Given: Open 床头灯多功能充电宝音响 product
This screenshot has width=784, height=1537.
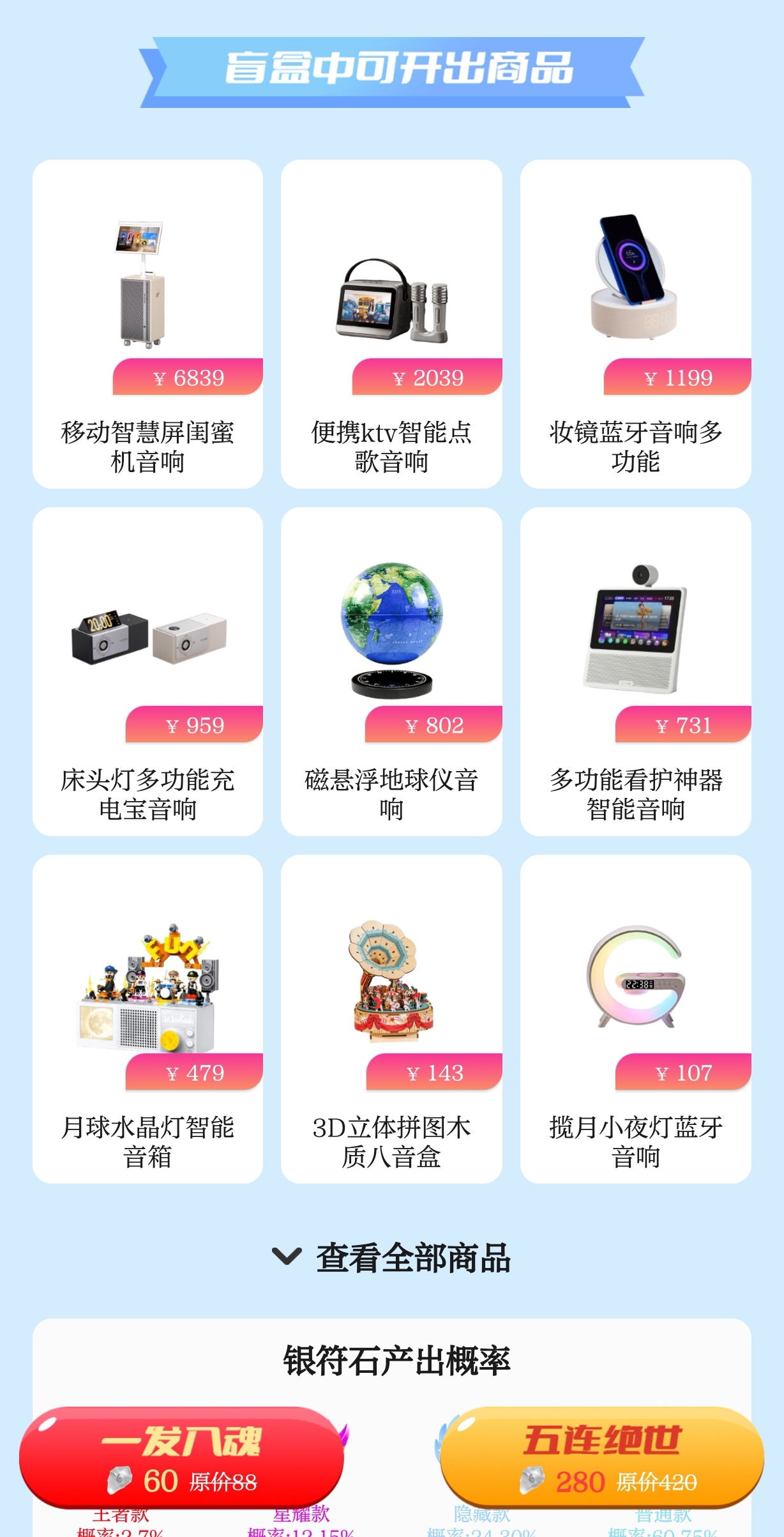Looking at the screenshot, I should point(147,671).
